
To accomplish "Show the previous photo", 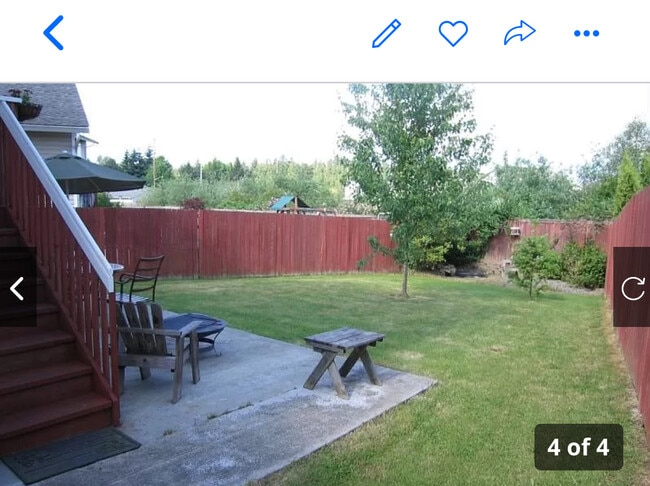I will [x=17, y=288].
